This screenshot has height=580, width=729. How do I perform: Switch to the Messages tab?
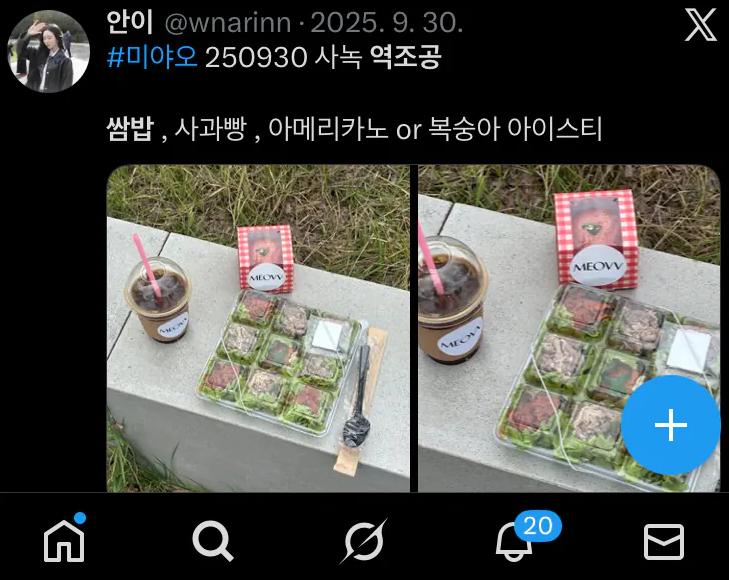click(x=663, y=541)
